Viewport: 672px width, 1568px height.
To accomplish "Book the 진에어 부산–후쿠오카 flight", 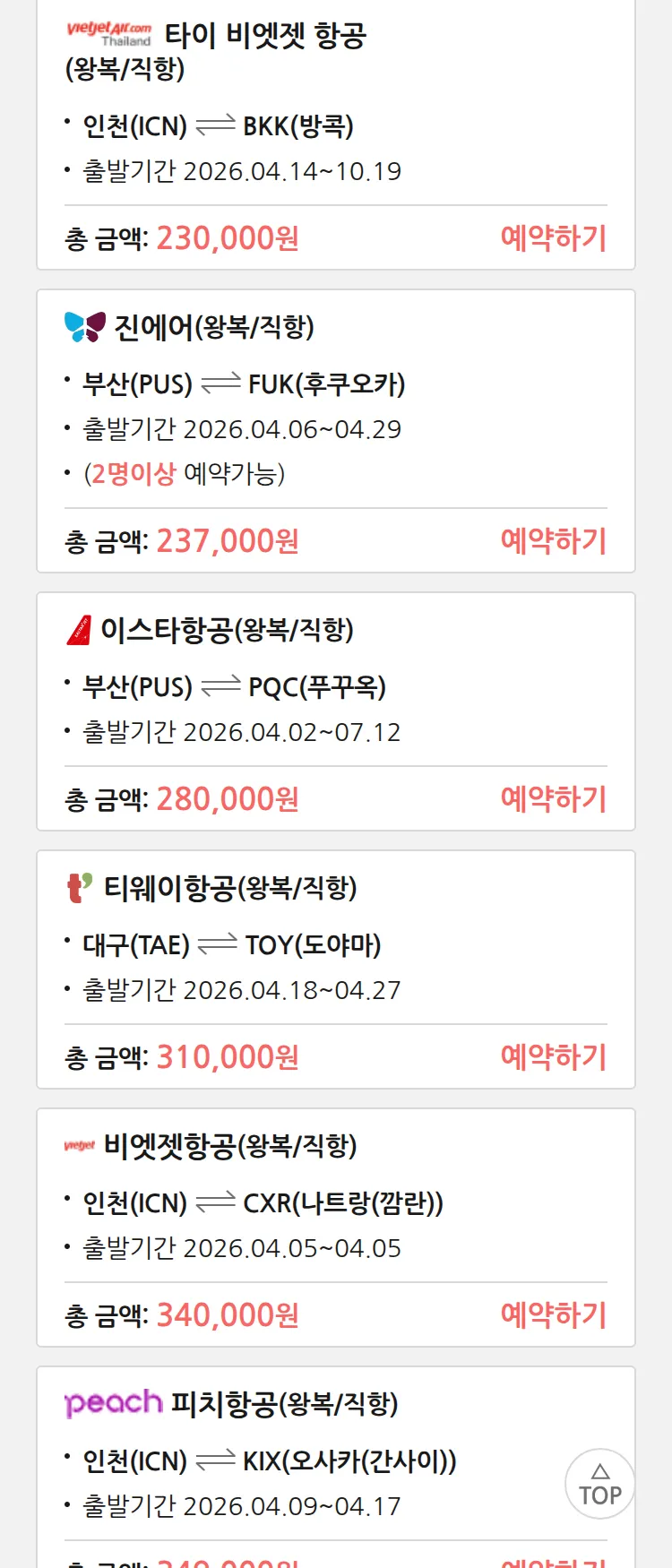I will click(553, 541).
